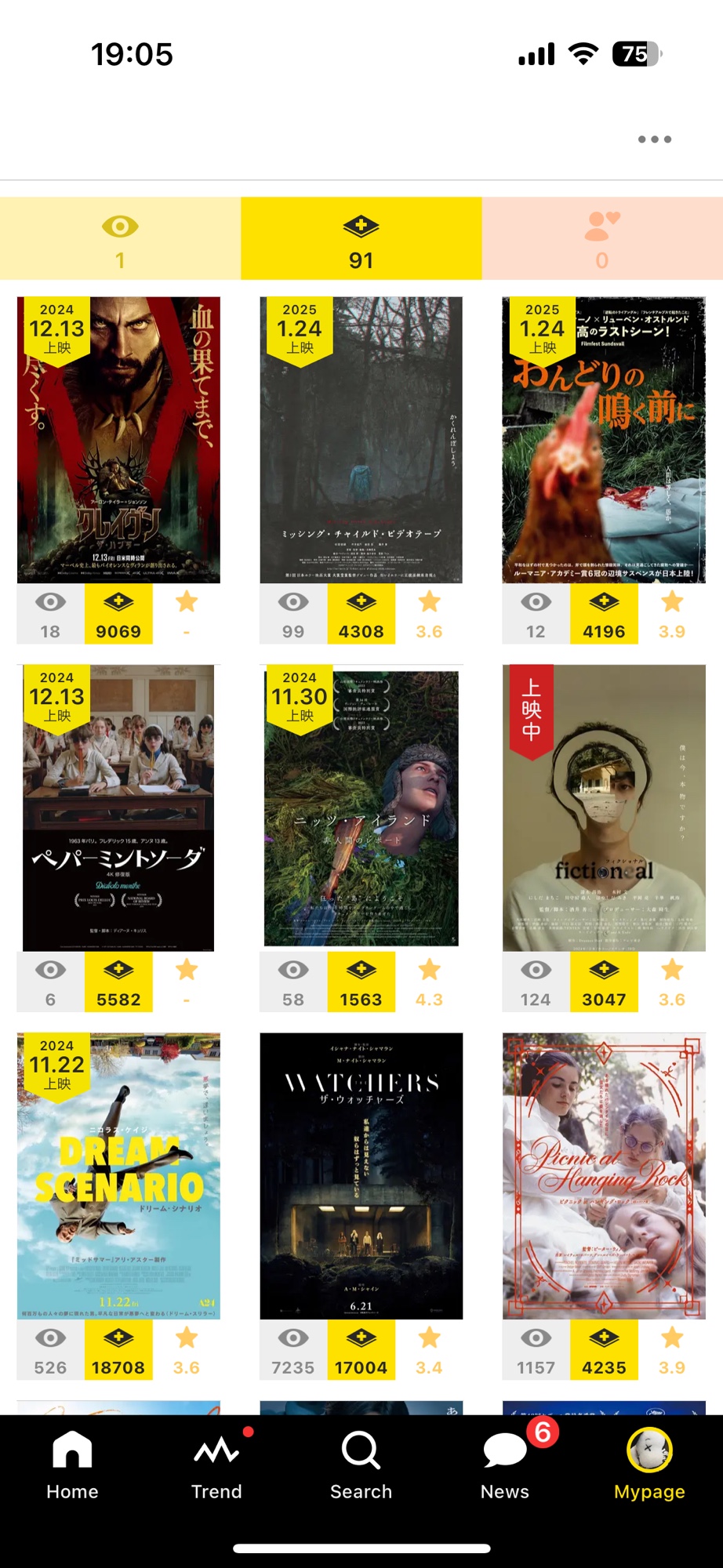This screenshot has width=723, height=1568.
Task: Go to the Home tab
Action: point(72,1465)
